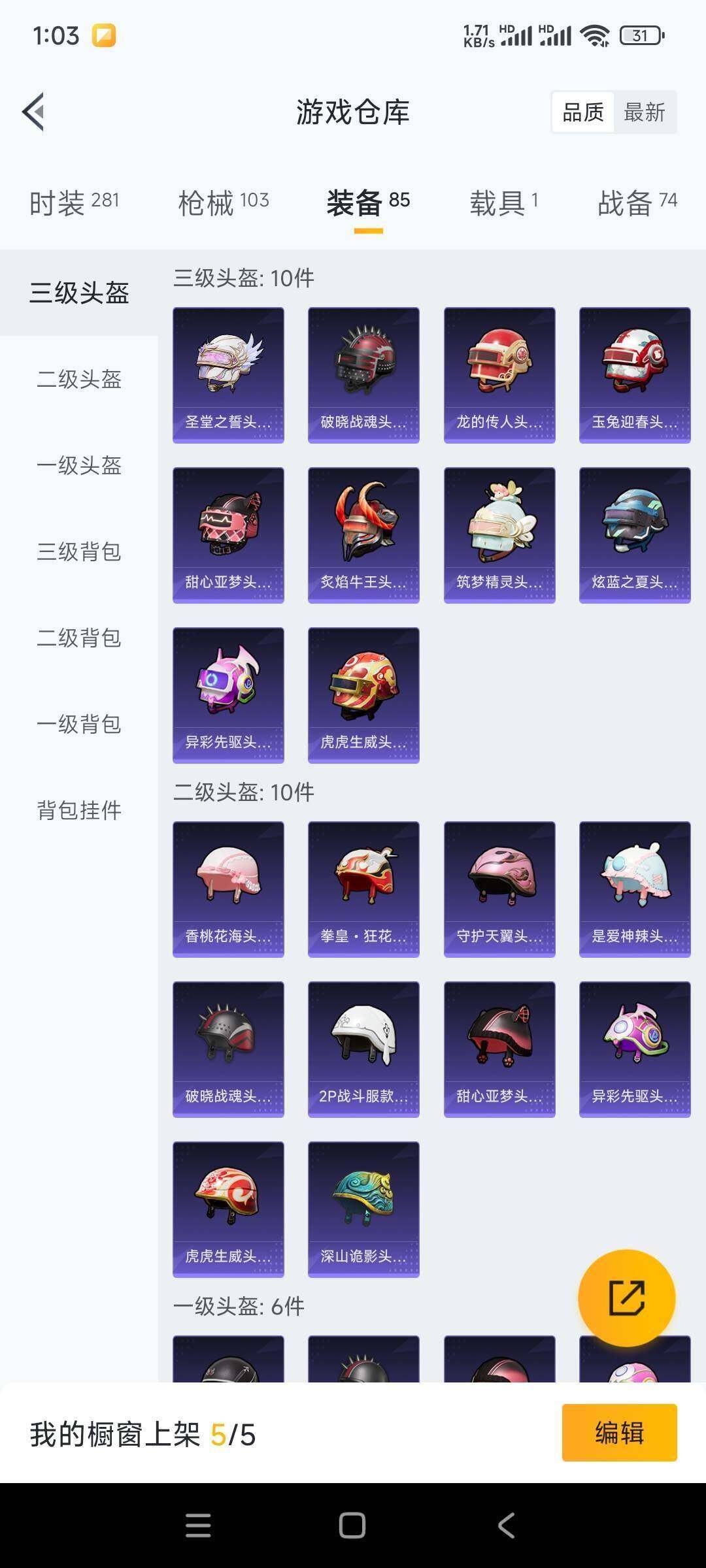Switch to the 枪械 tab
The width and height of the screenshot is (706, 1568).
click(223, 203)
